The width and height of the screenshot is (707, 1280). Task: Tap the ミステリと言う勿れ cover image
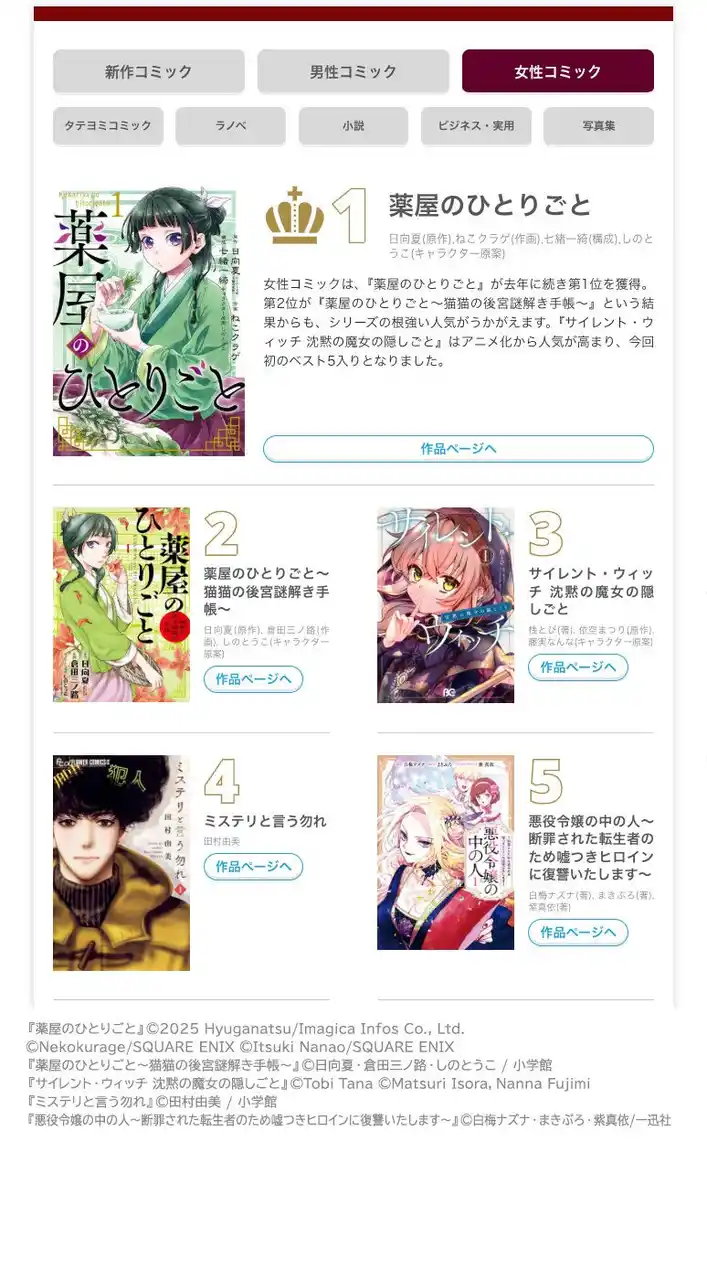point(121,862)
